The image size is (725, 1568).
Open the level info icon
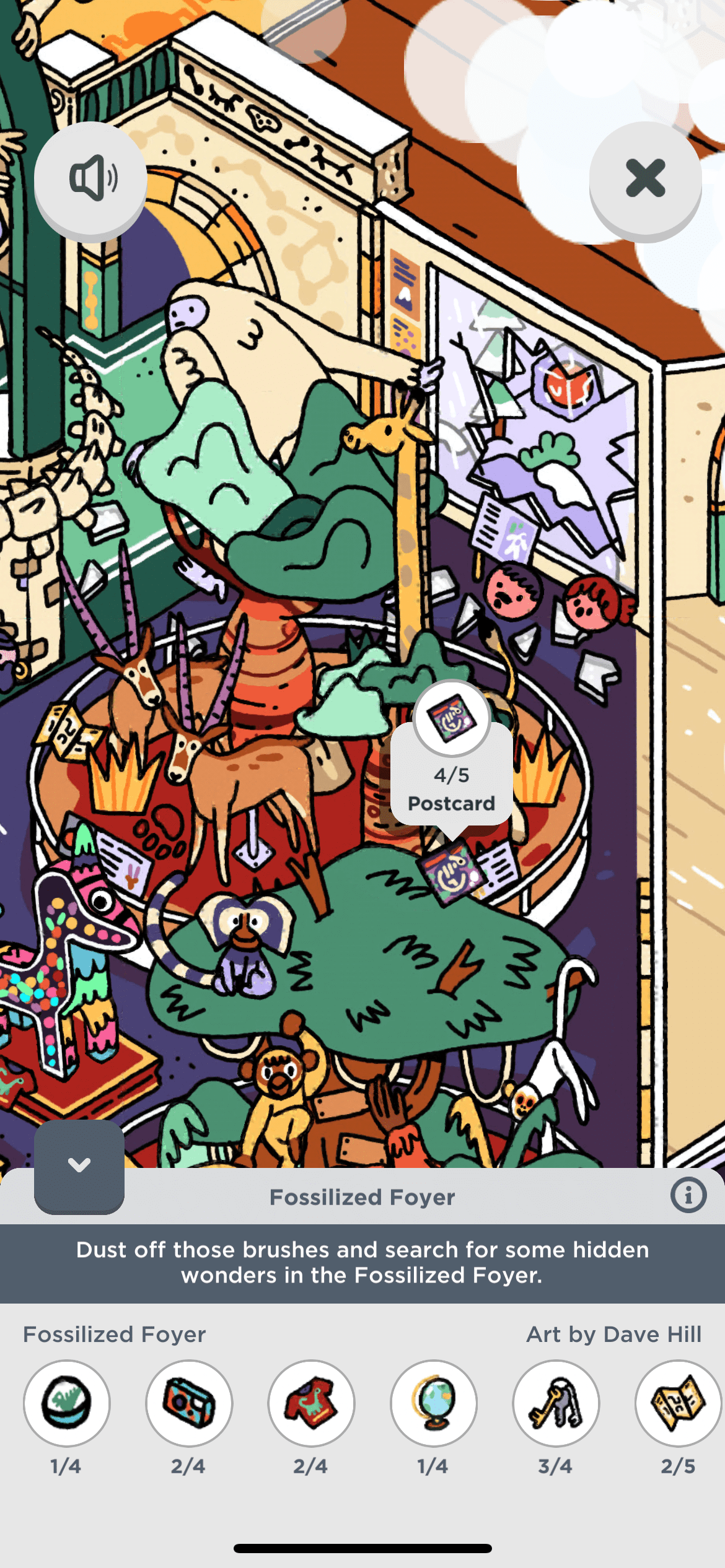coord(688,1195)
